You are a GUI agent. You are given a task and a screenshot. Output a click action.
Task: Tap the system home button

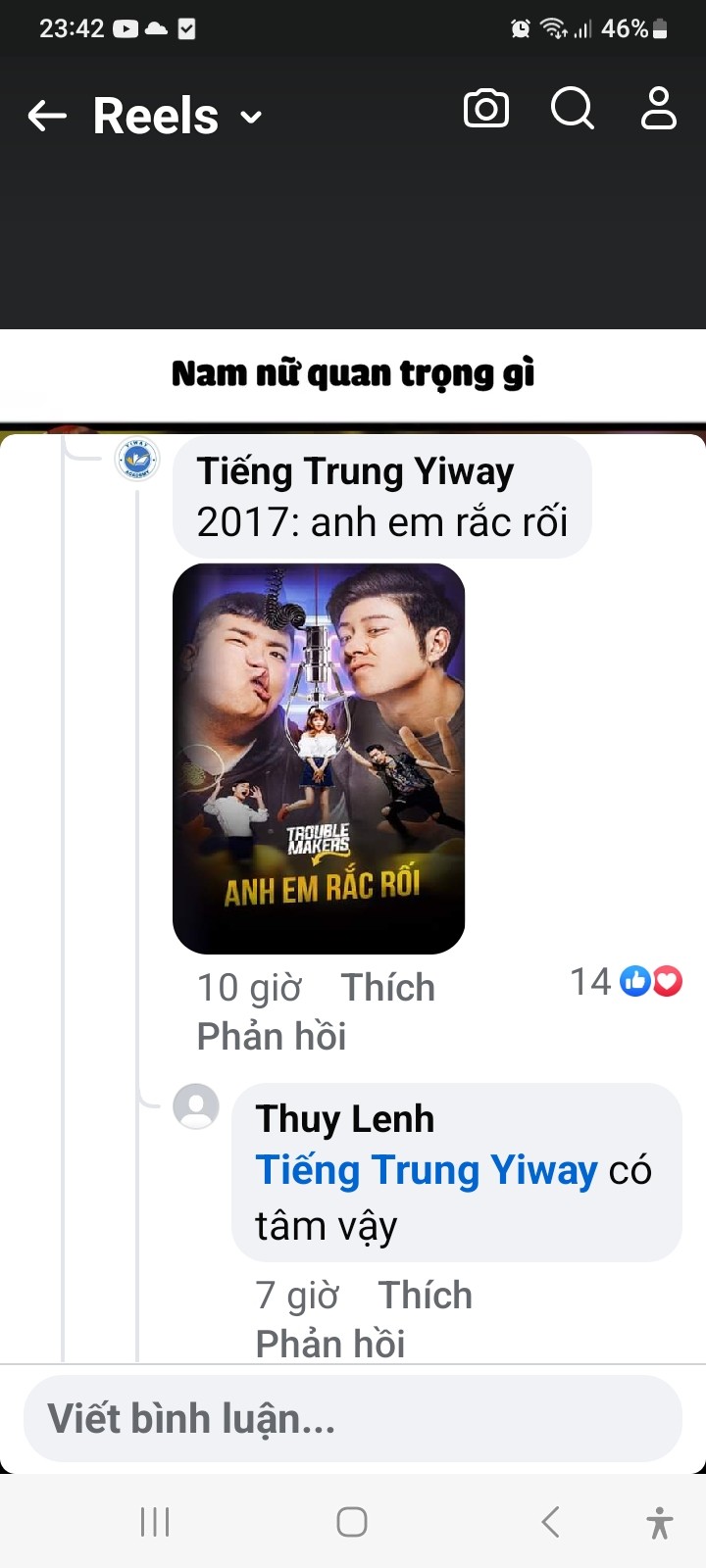[352, 1522]
